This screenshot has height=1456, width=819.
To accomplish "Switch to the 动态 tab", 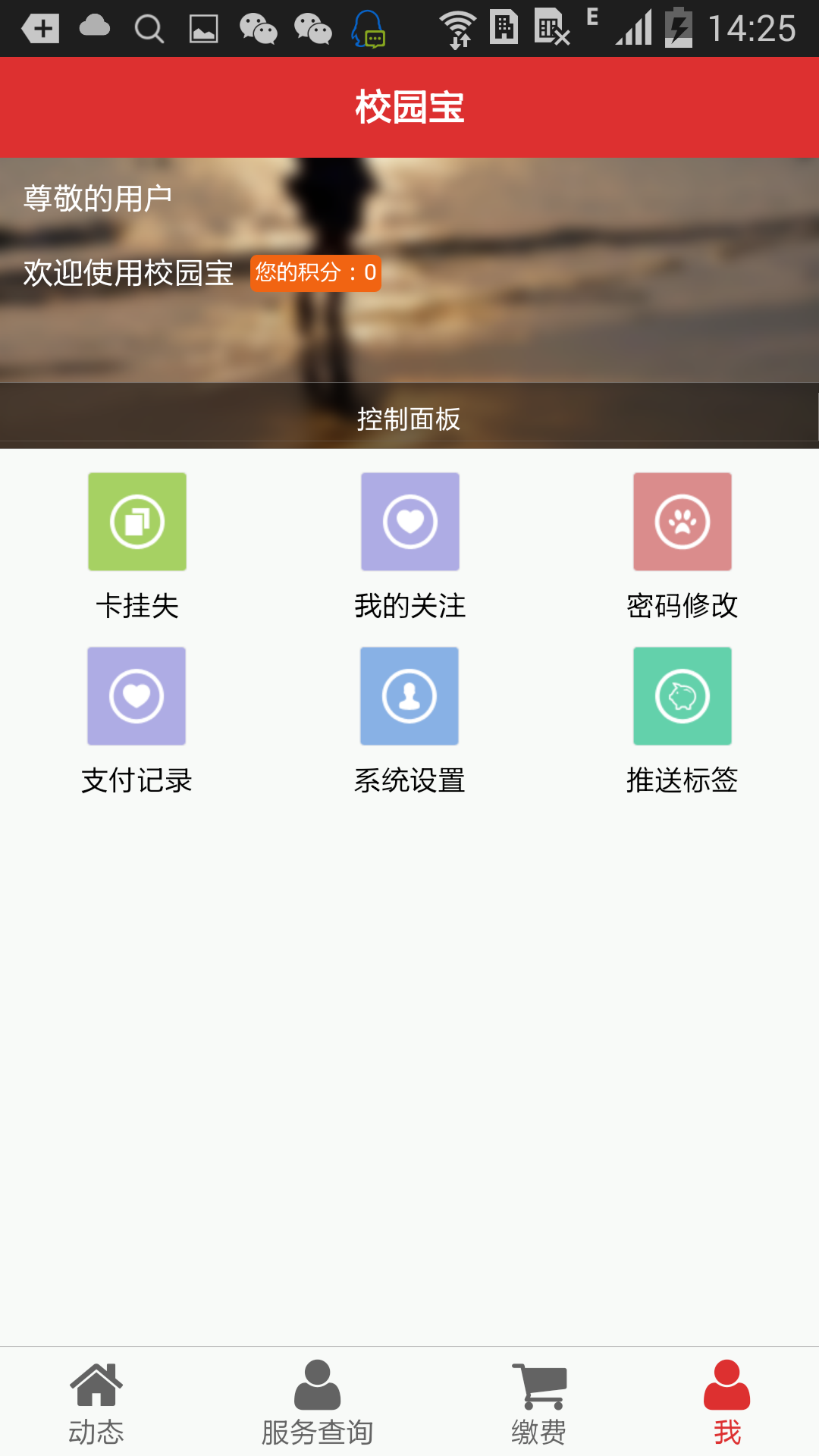I will 96,1403.
